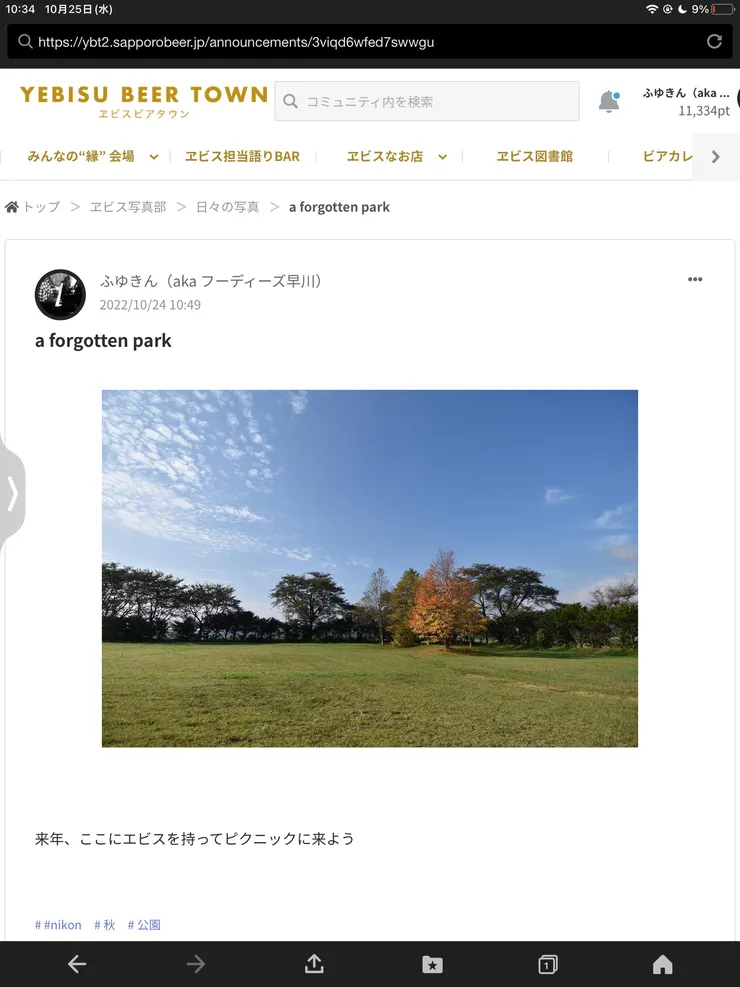The image size is (740, 987).
Task: Open the post's three-dot options menu
Action: pyautogui.click(x=695, y=280)
